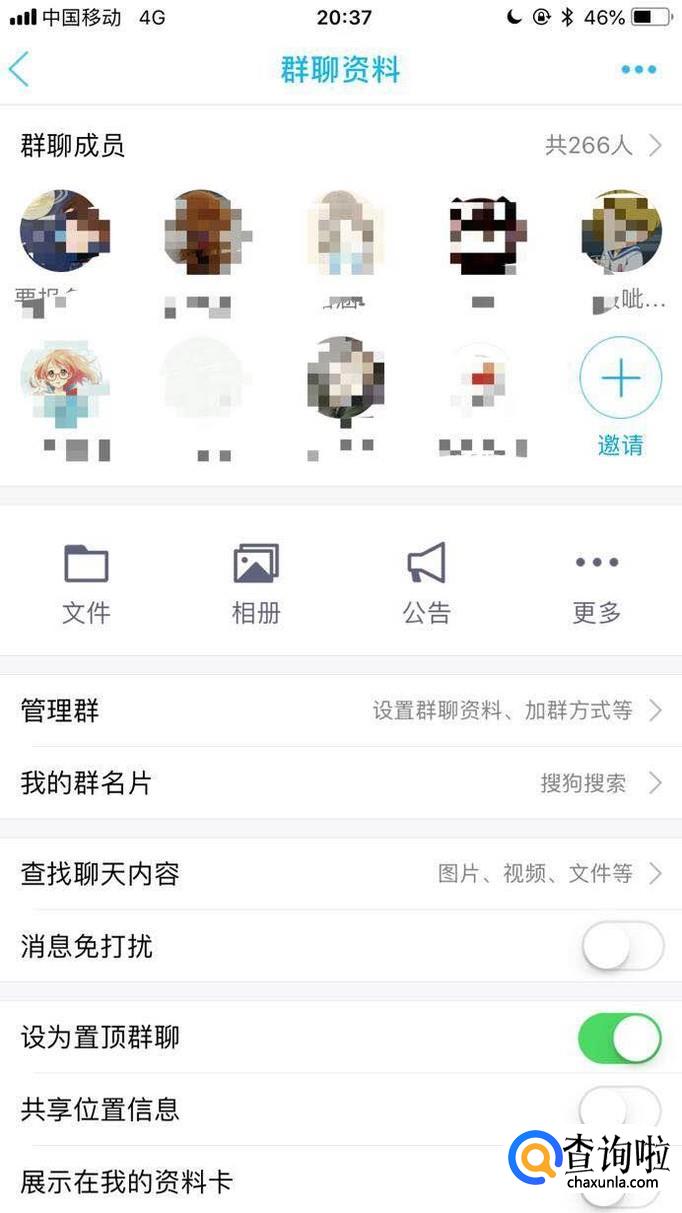Open the anime girl with glasses avatar
682x1213 pixels.
tap(64, 380)
